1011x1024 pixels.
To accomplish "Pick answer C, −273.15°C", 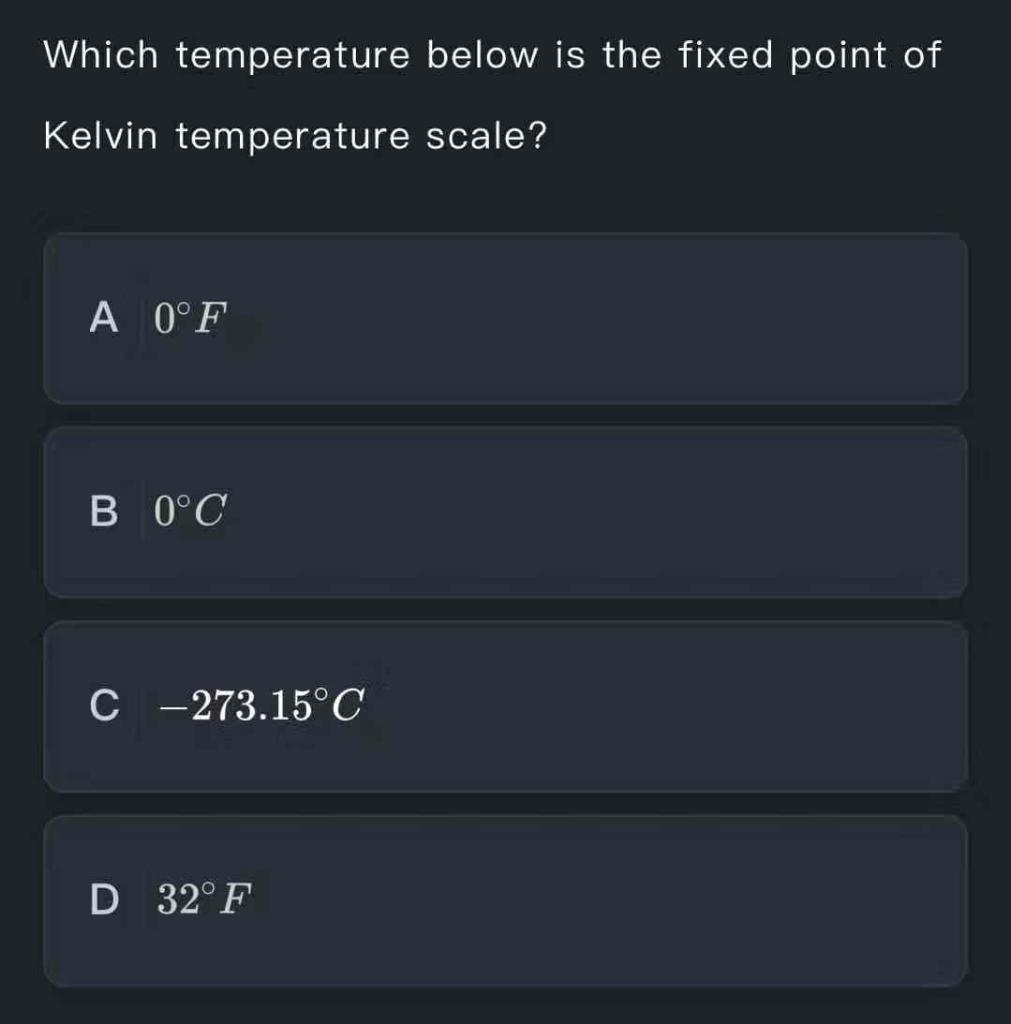I will pos(505,706).
